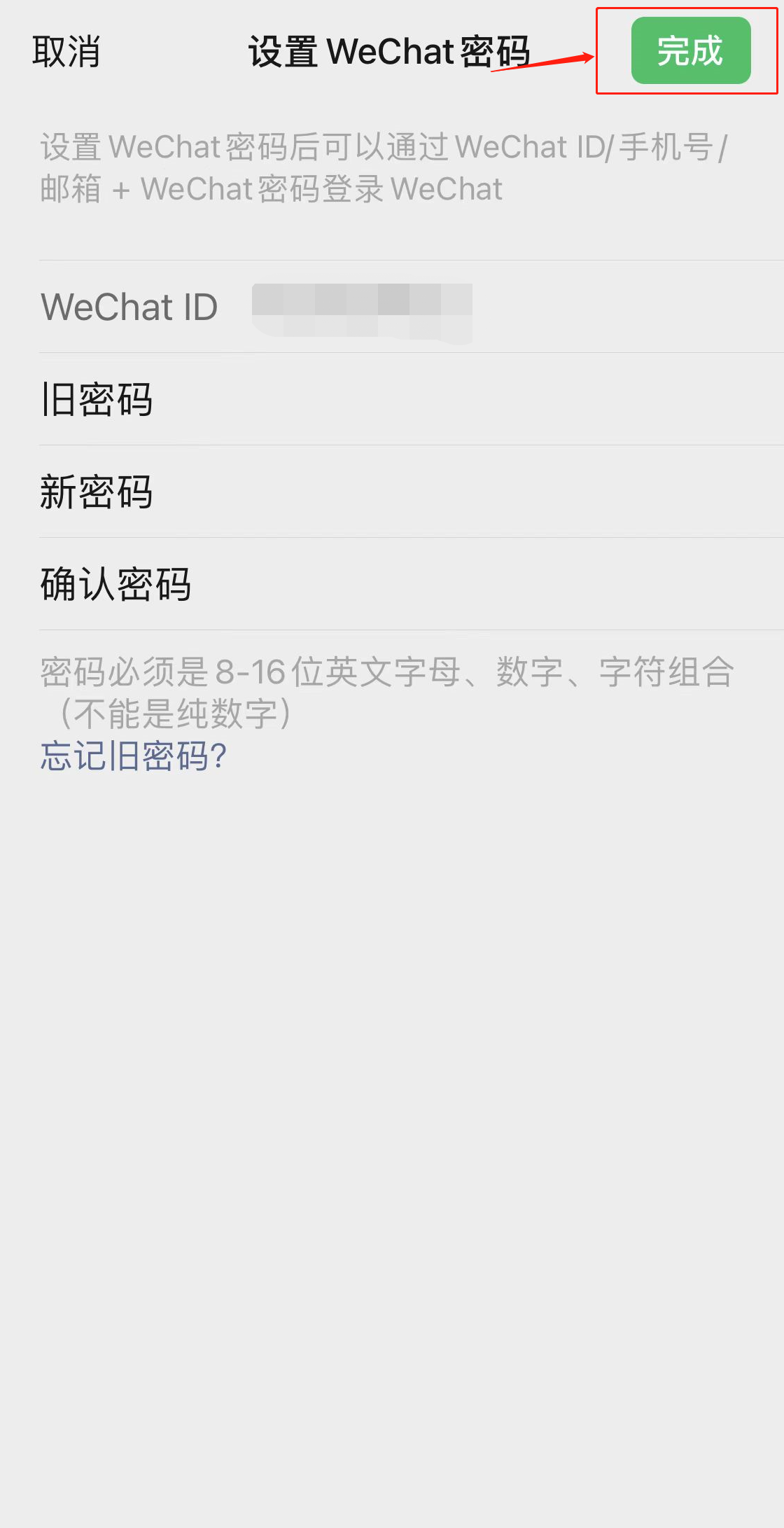Image resolution: width=784 pixels, height=1528 pixels.
Task: Confirm with the green 完成 button
Action: click(x=690, y=50)
